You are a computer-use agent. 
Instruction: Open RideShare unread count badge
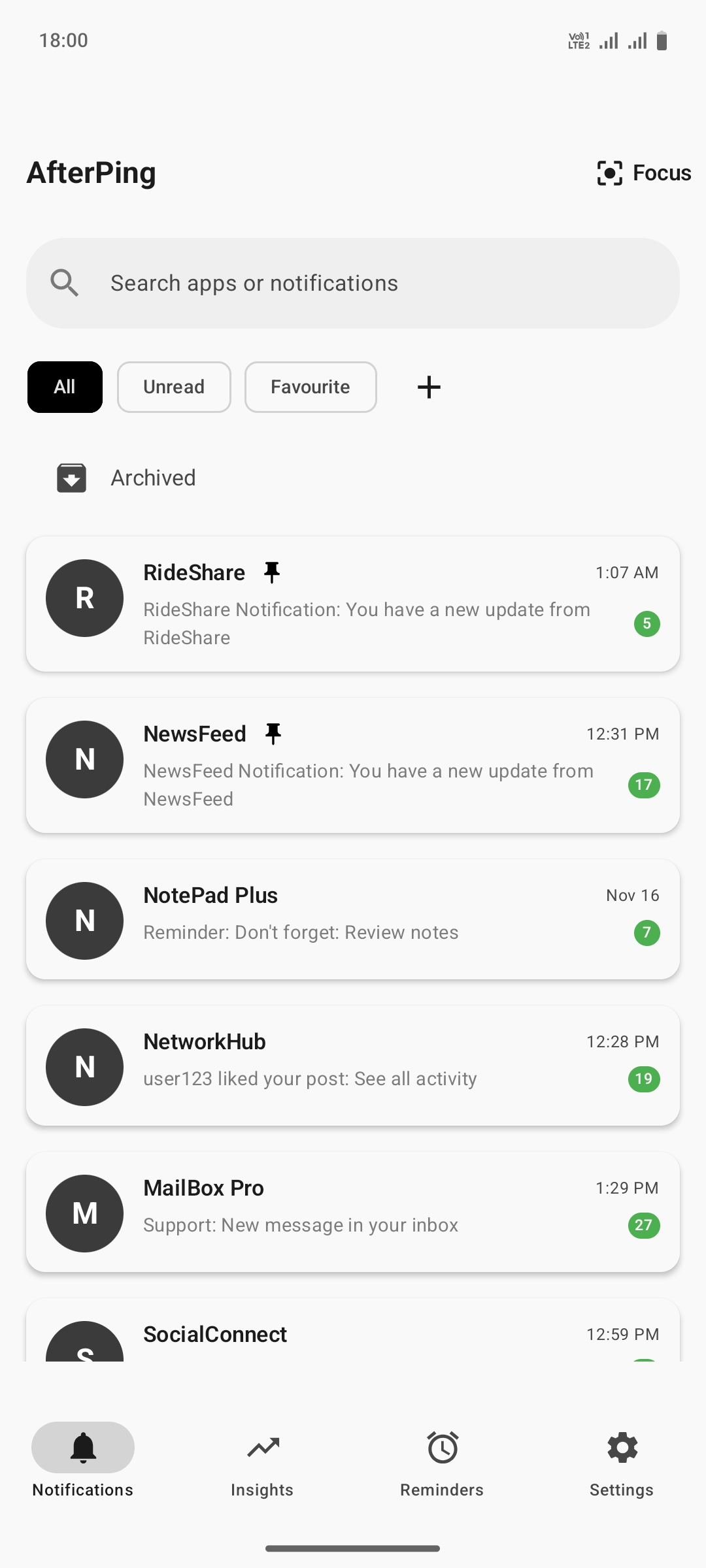(x=646, y=623)
